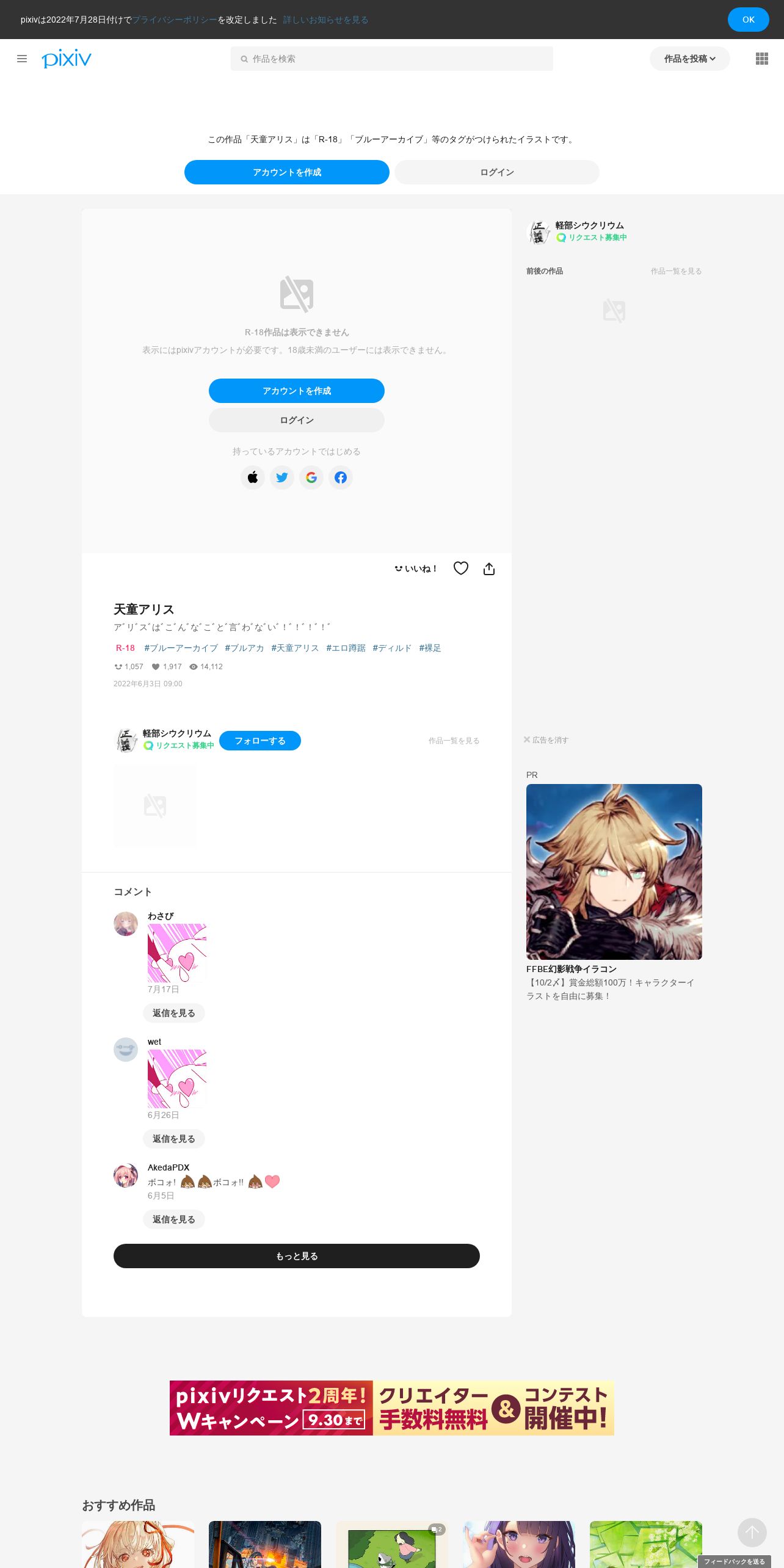Sign in with Google icon
The height and width of the screenshot is (1568, 784).
coord(311,477)
